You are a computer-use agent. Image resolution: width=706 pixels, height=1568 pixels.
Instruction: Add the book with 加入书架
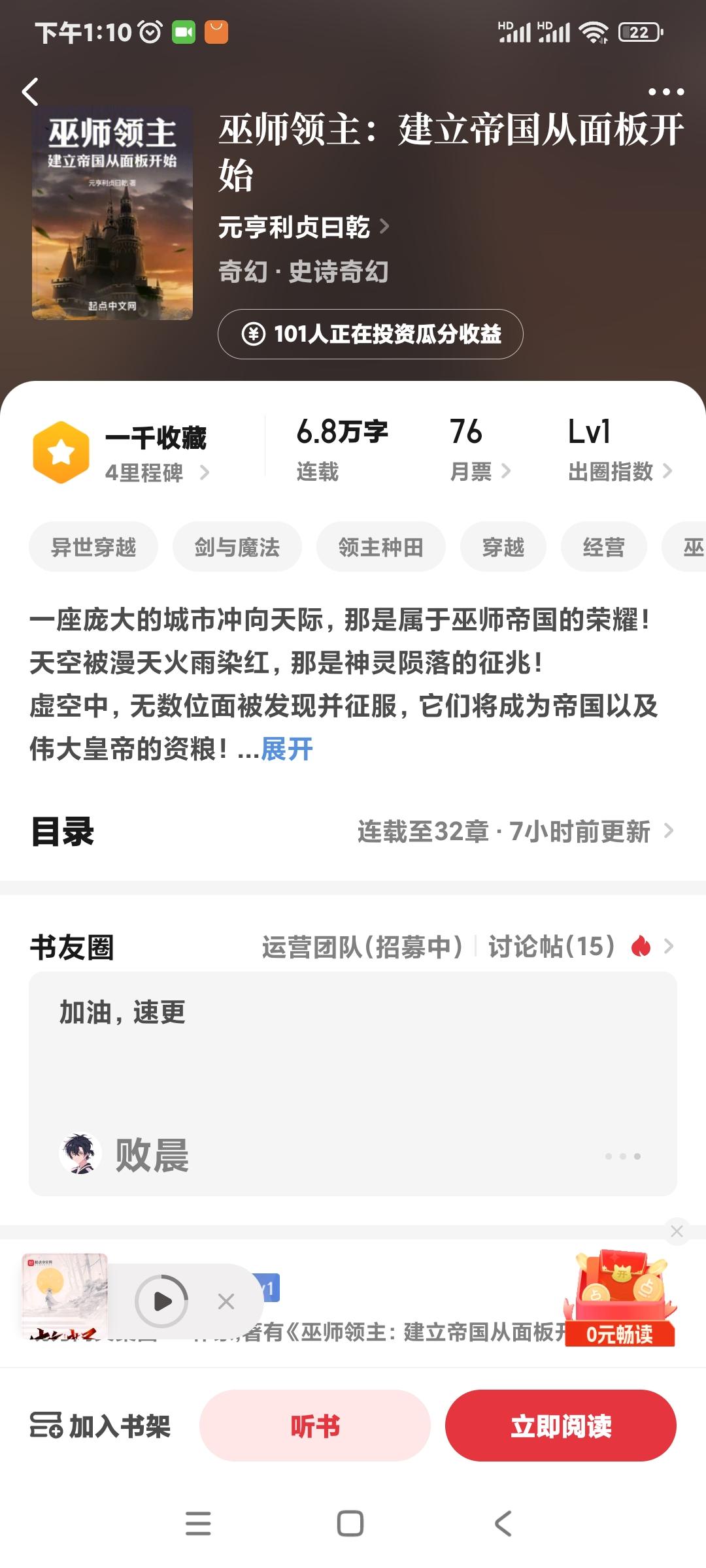tap(100, 1426)
